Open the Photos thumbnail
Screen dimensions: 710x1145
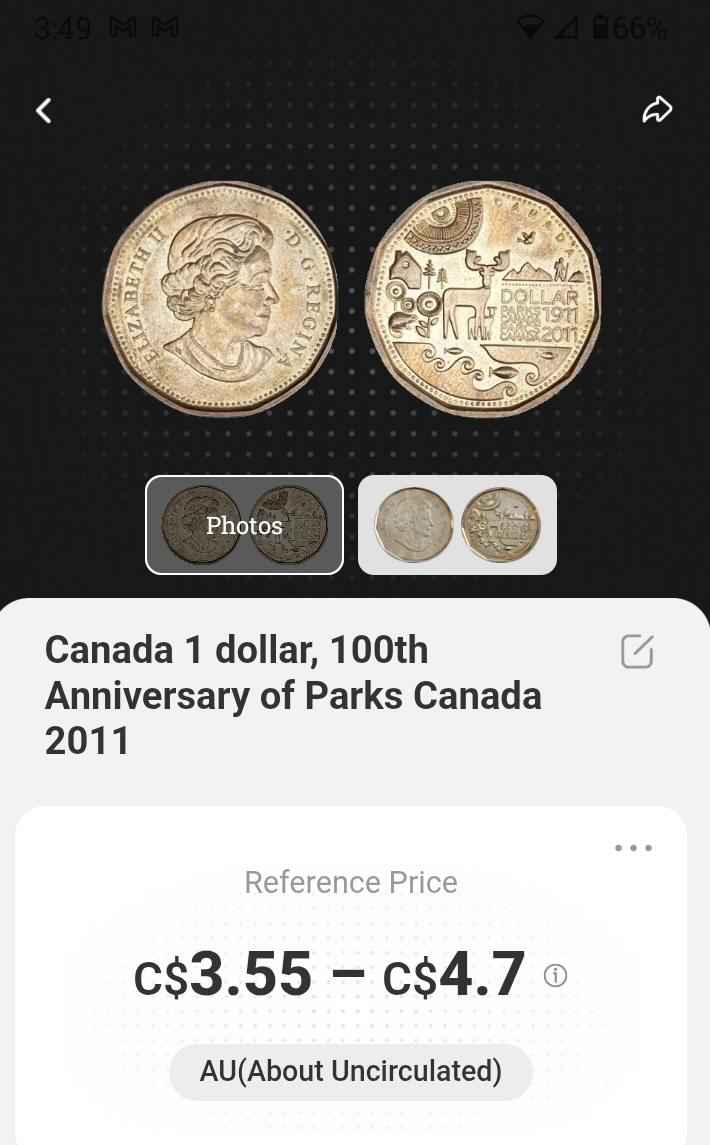[x=245, y=525]
